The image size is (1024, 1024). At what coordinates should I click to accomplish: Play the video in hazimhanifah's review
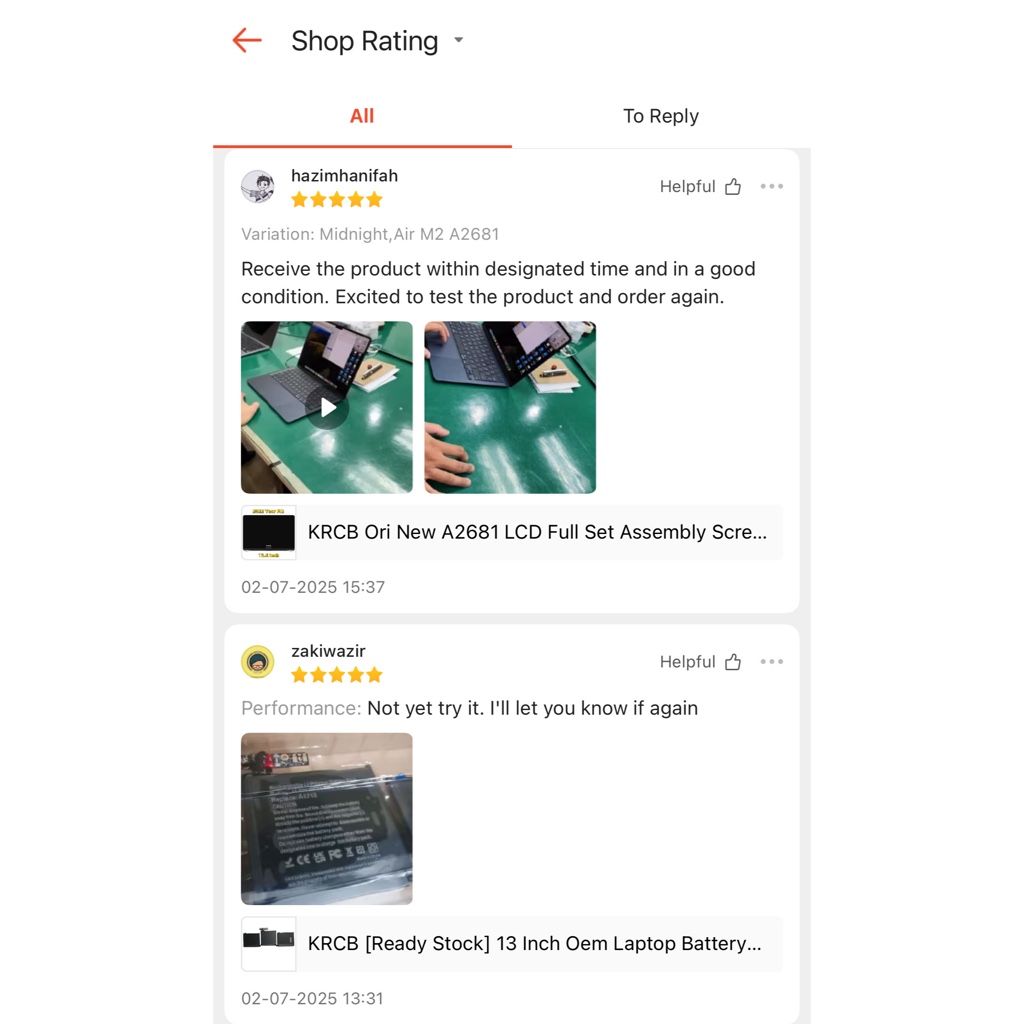pos(327,408)
